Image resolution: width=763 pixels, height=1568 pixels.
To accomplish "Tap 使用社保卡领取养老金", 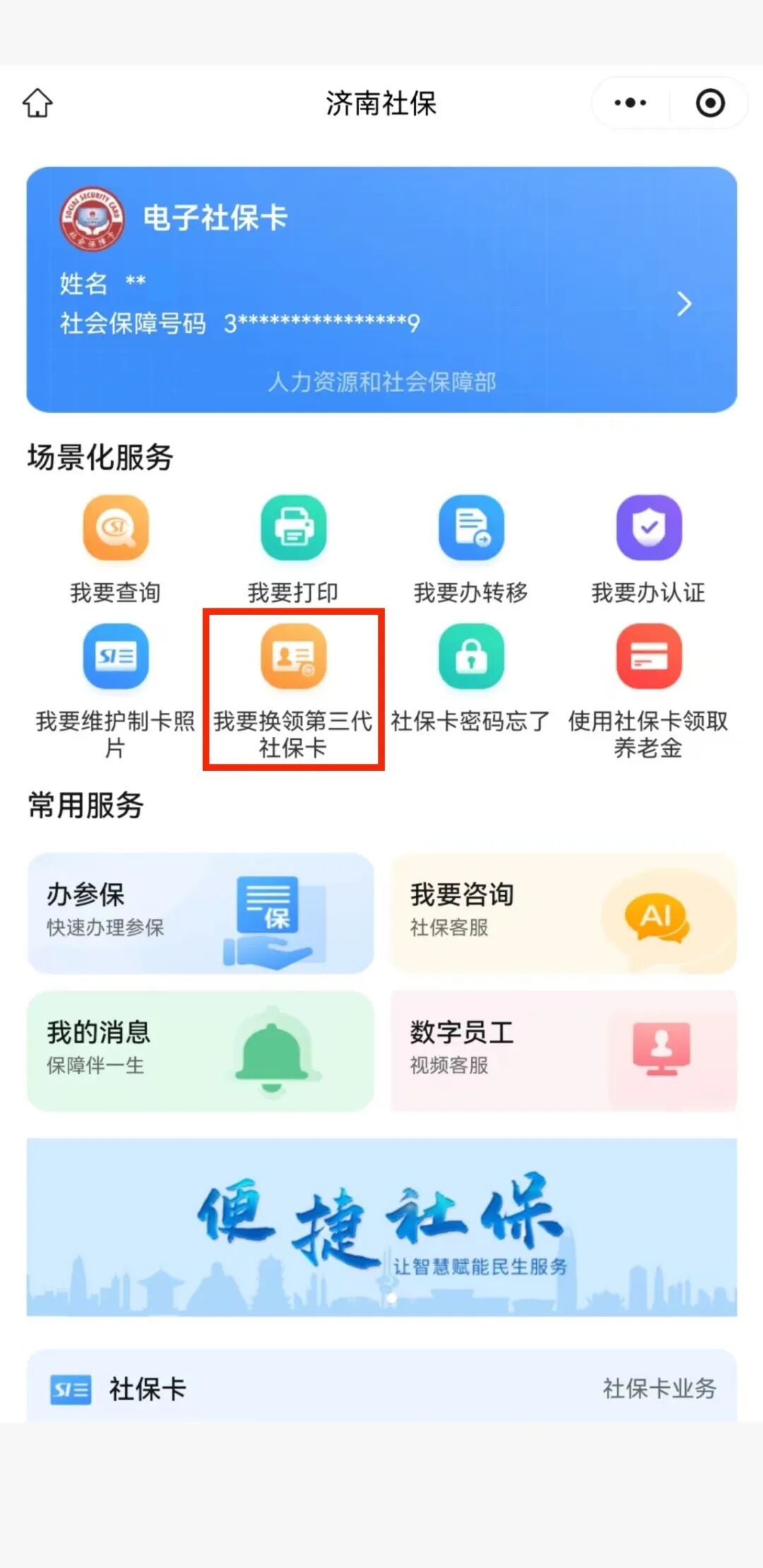I will (649, 689).
